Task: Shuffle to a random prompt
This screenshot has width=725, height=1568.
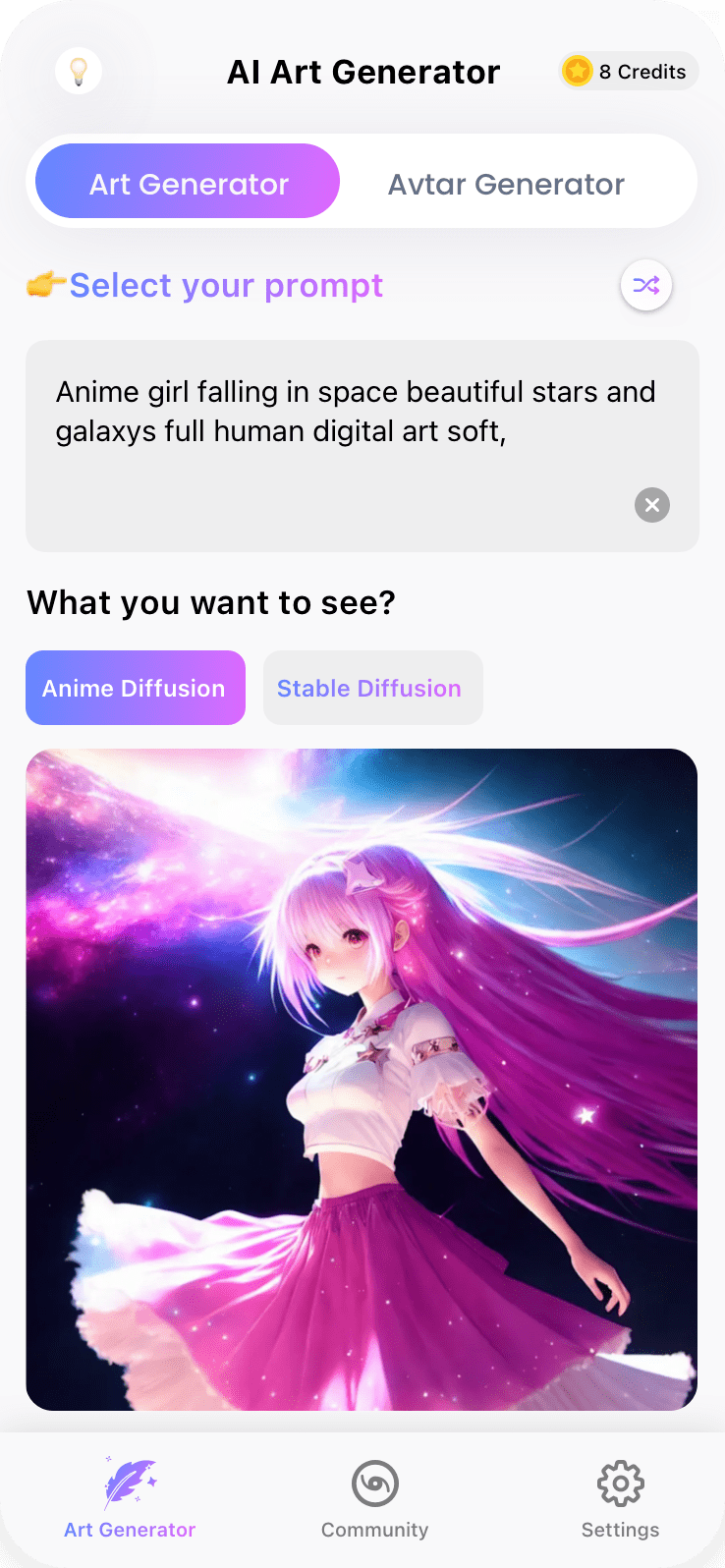Action: (645, 286)
